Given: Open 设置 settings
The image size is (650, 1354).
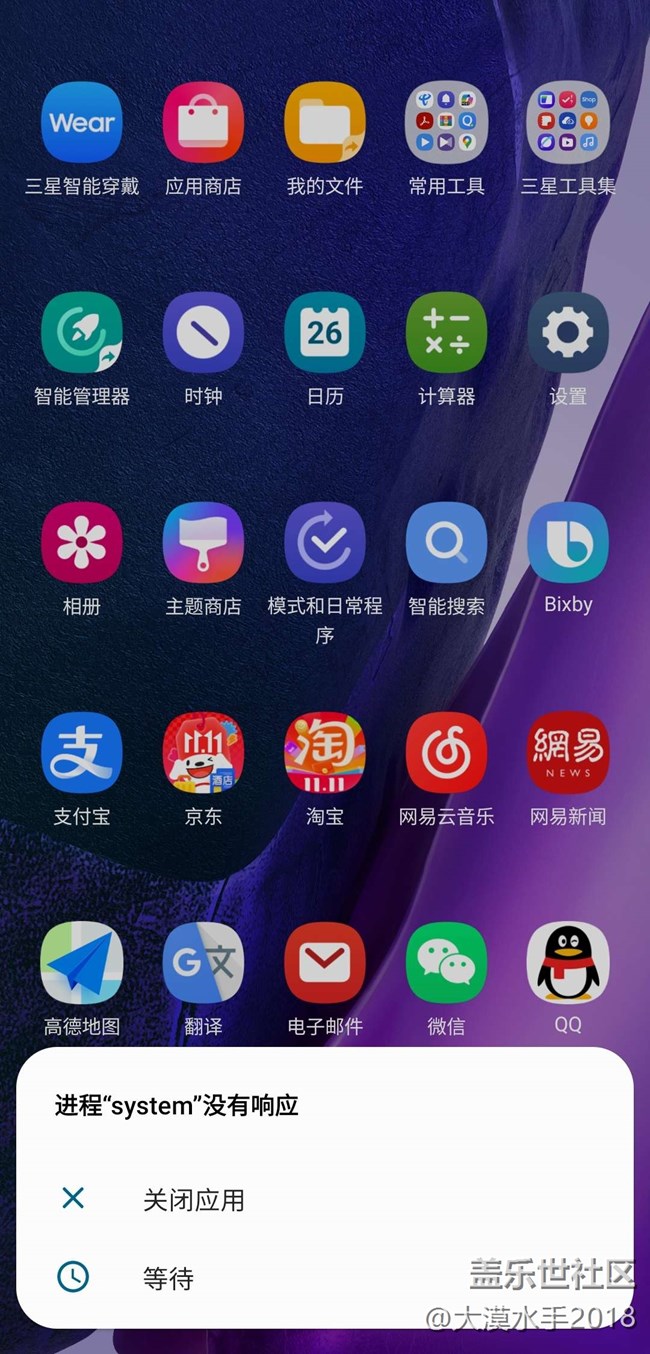Looking at the screenshot, I should click(568, 334).
